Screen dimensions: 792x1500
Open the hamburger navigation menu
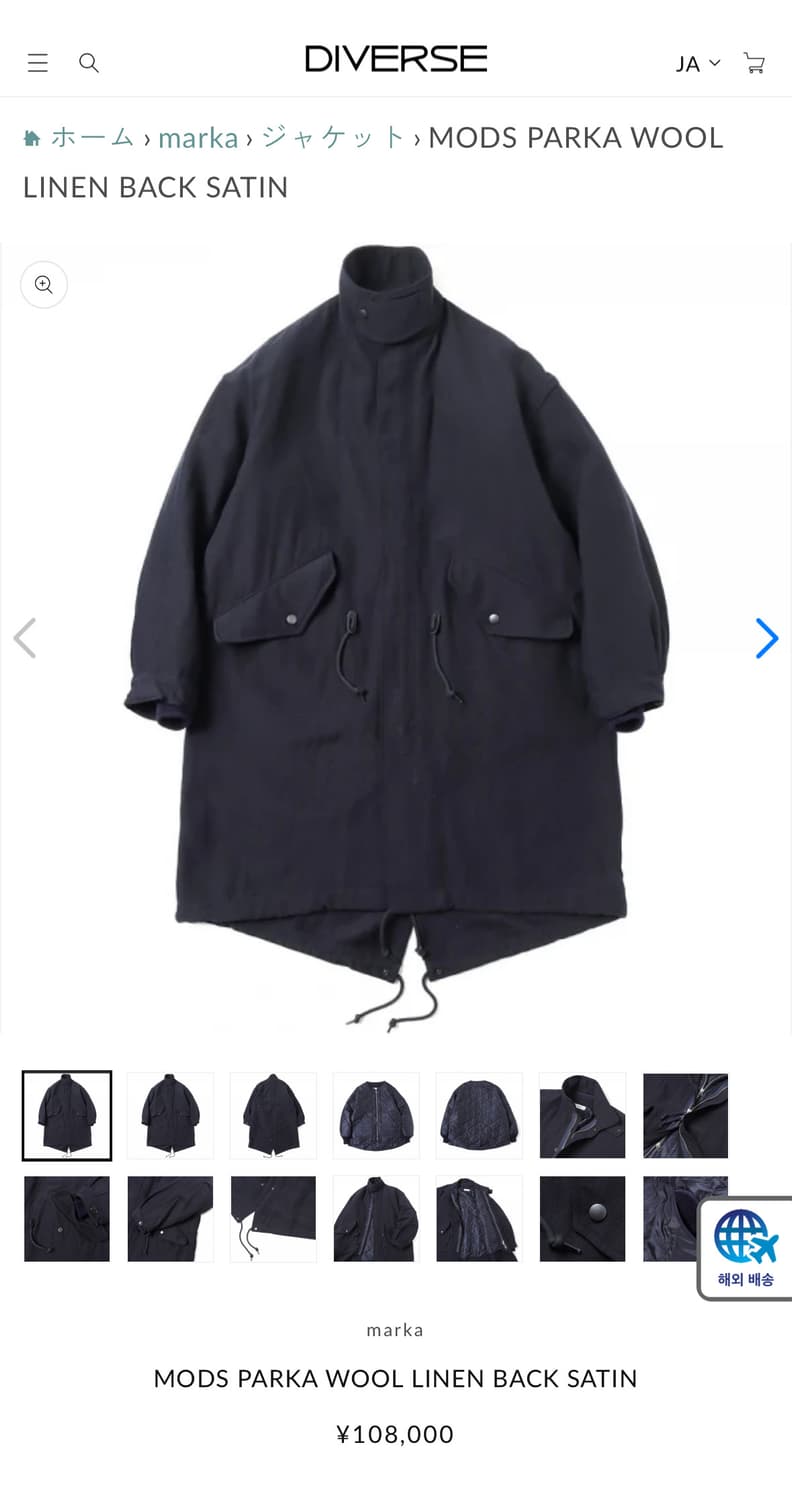point(38,62)
